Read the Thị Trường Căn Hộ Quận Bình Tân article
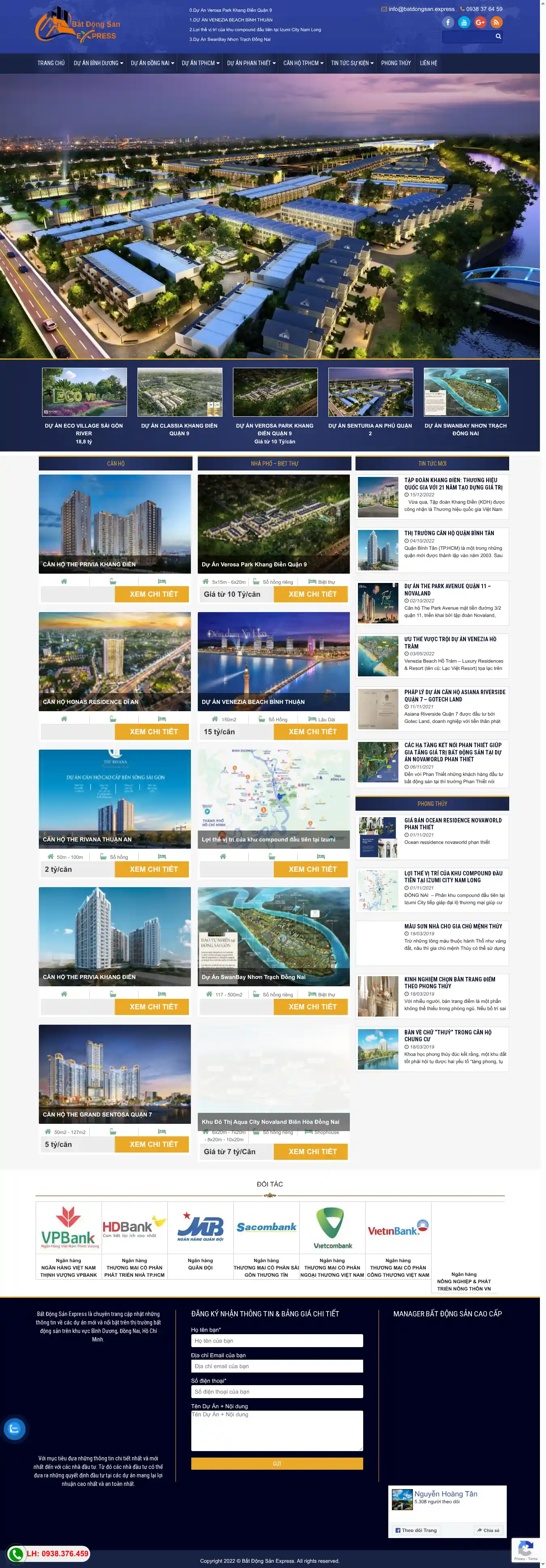The image size is (546, 1568). click(449, 533)
